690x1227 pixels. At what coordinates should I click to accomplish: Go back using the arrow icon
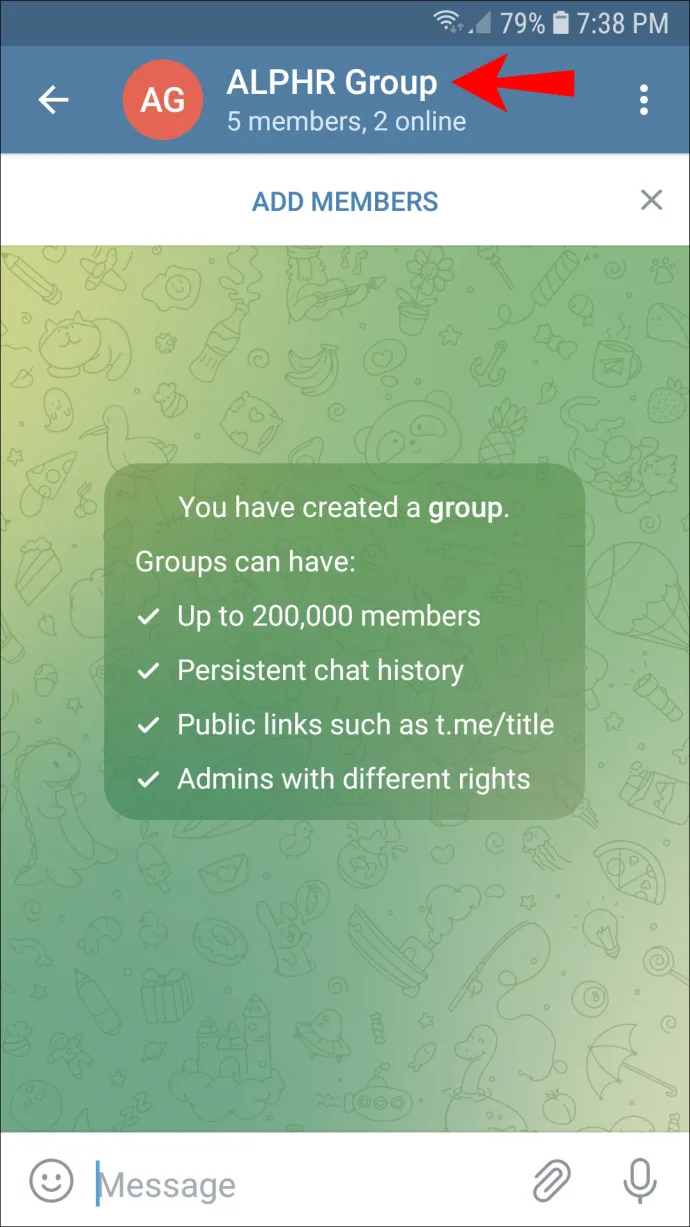coord(53,100)
